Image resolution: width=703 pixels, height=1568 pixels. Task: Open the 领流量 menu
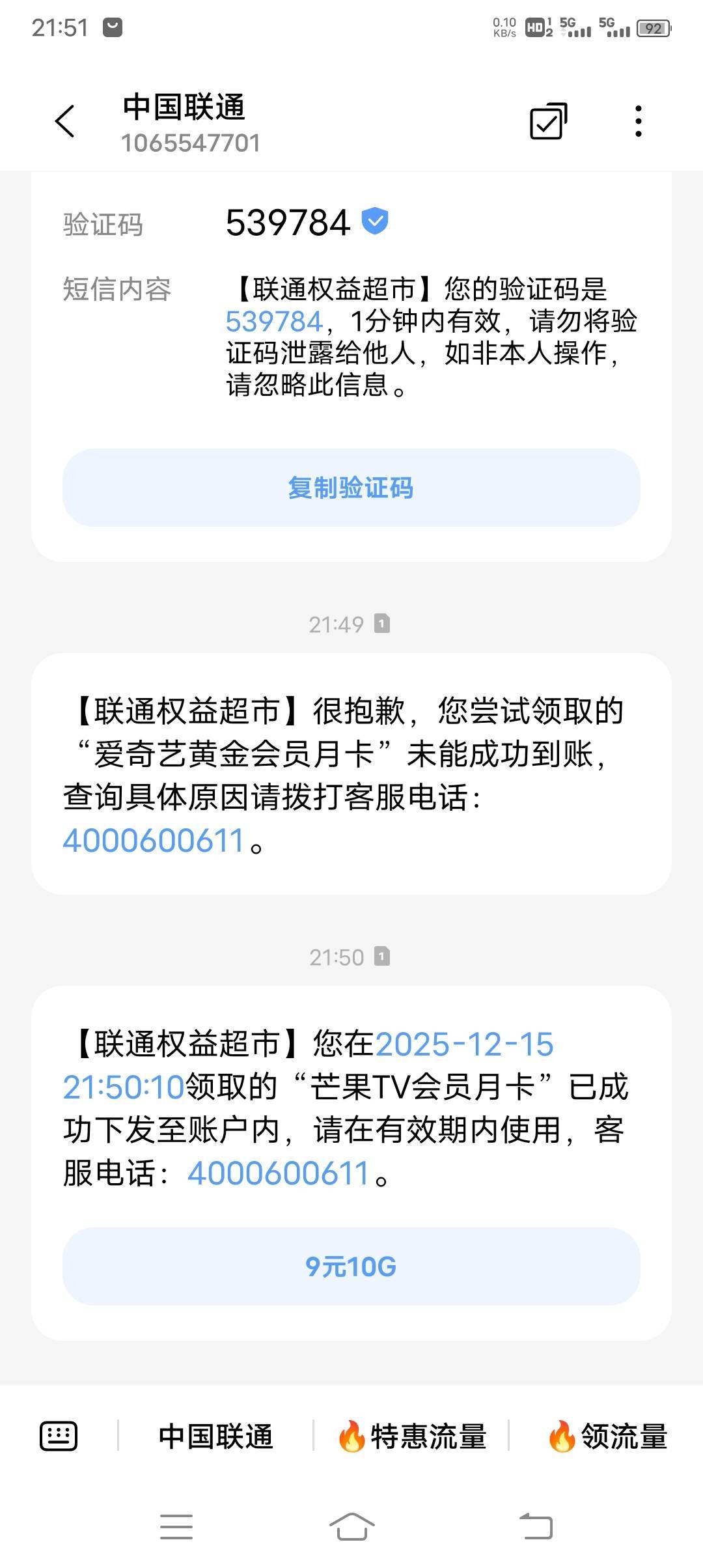tap(607, 1436)
